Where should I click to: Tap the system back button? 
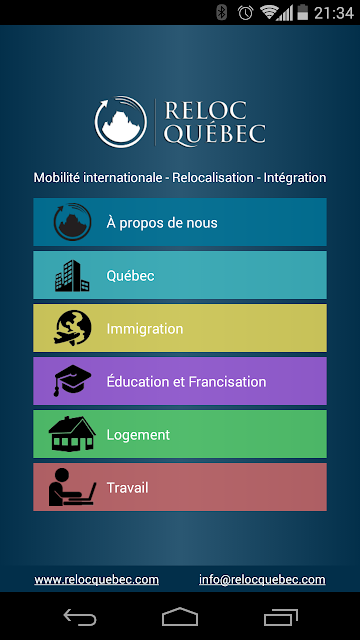tap(80, 617)
